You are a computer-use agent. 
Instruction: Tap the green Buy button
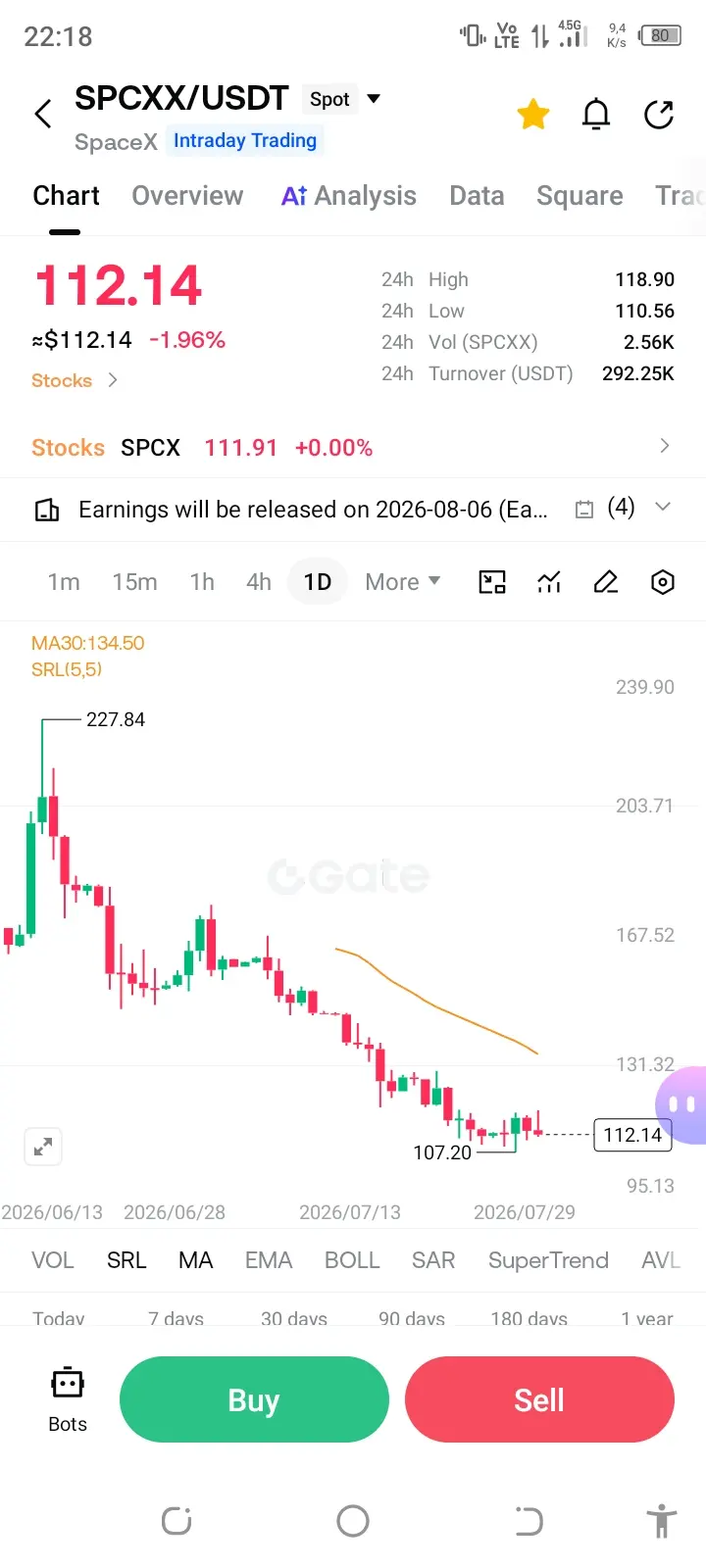(254, 1399)
